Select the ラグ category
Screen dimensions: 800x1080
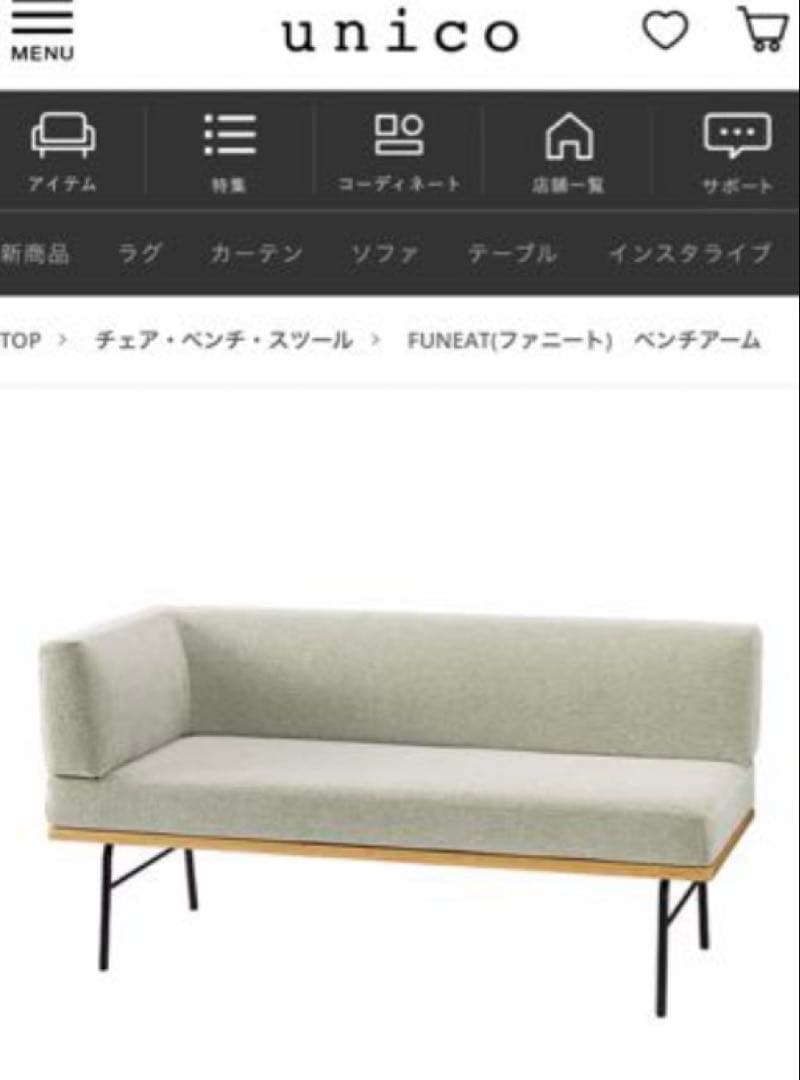click(x=139, y=254)
